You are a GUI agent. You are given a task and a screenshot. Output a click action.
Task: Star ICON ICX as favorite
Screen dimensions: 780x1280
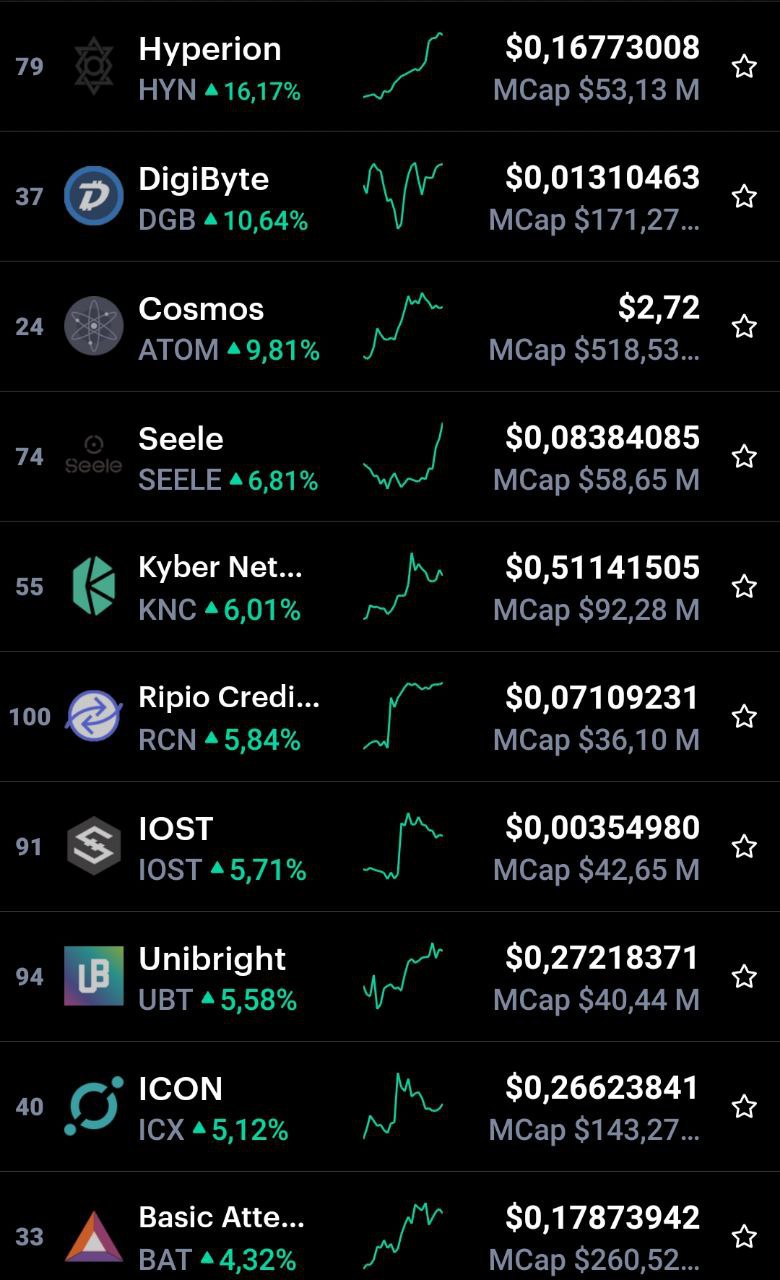pos(744,1106)
